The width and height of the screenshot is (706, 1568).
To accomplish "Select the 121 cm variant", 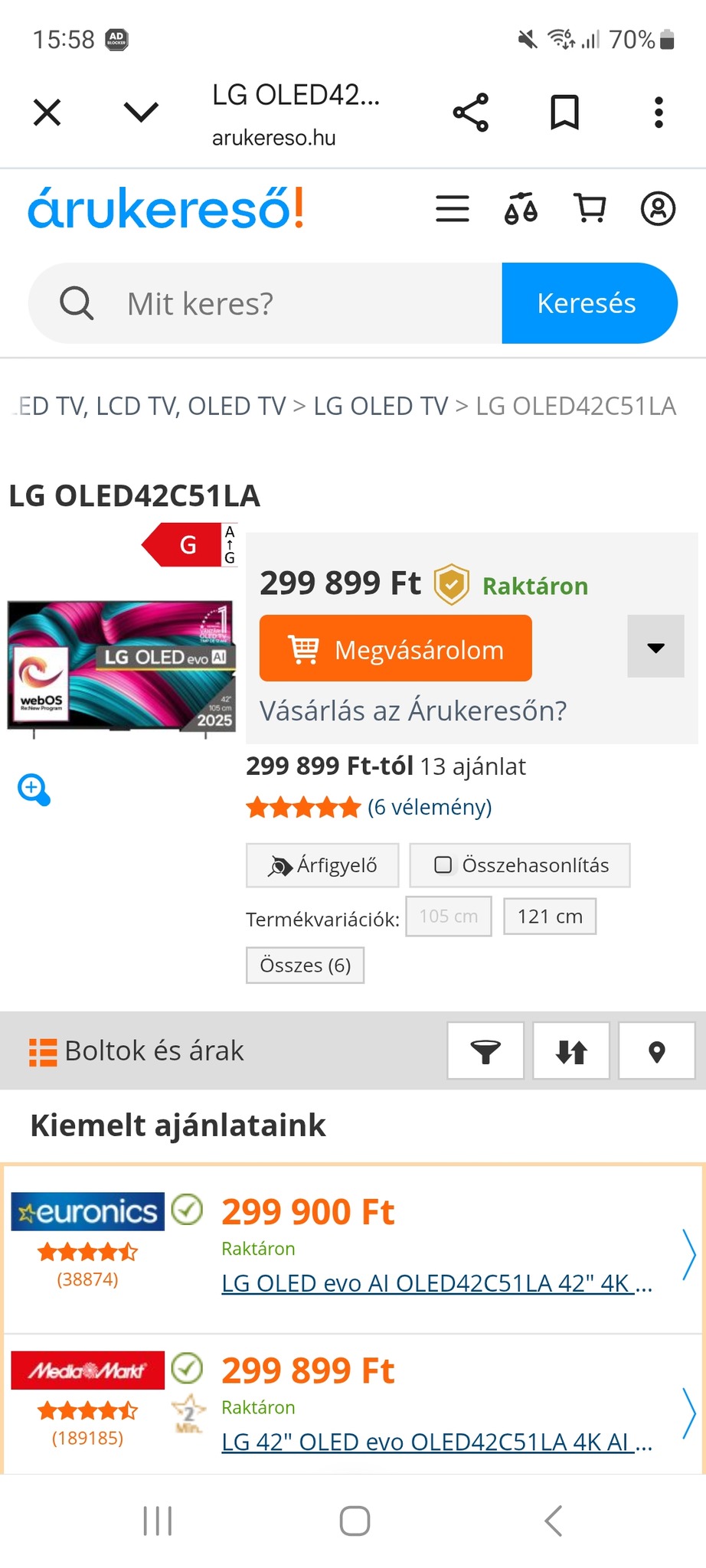I will pos(549,916).
